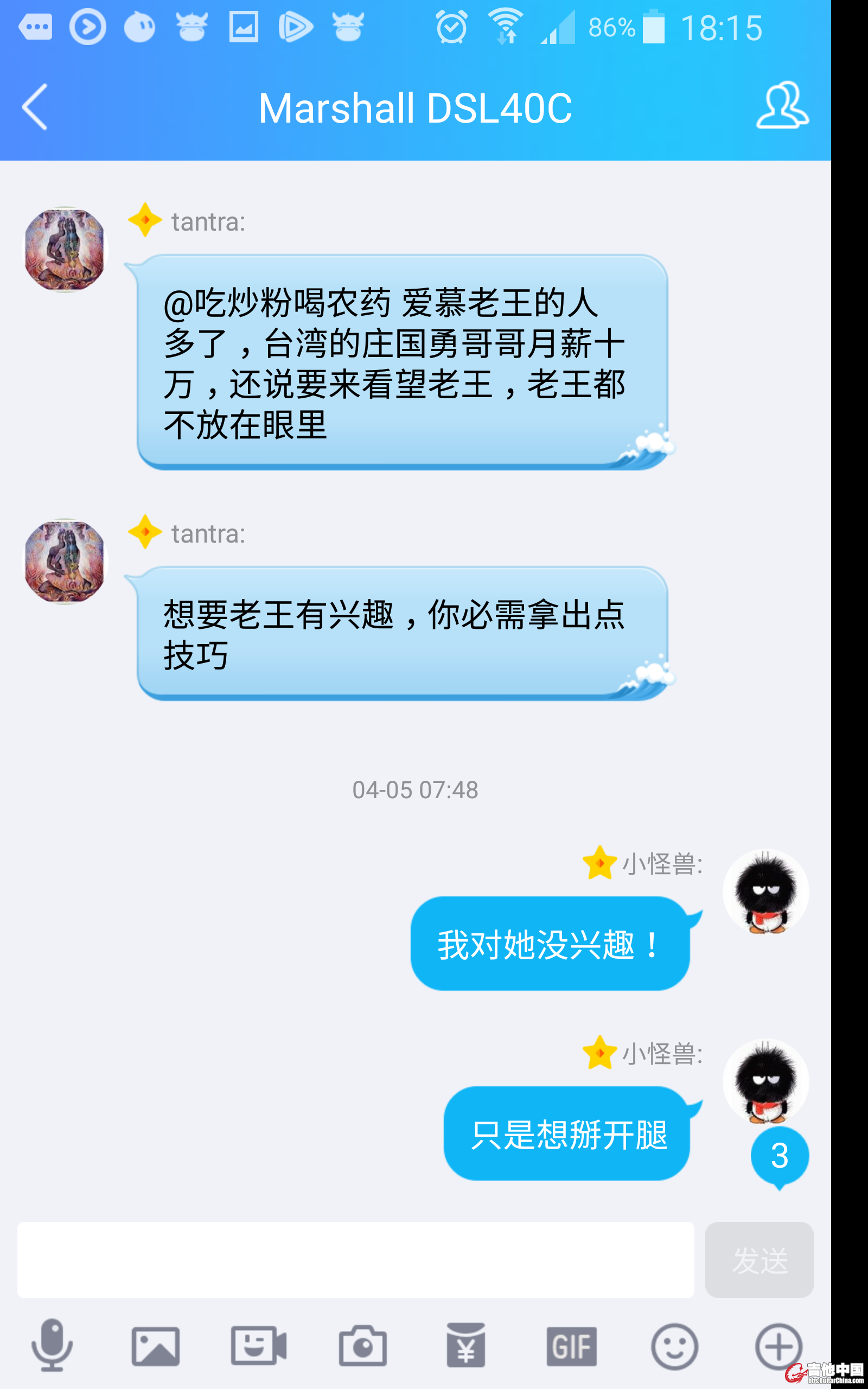Send a red packet with the ¥ icon

click(x=465, y=1346)
